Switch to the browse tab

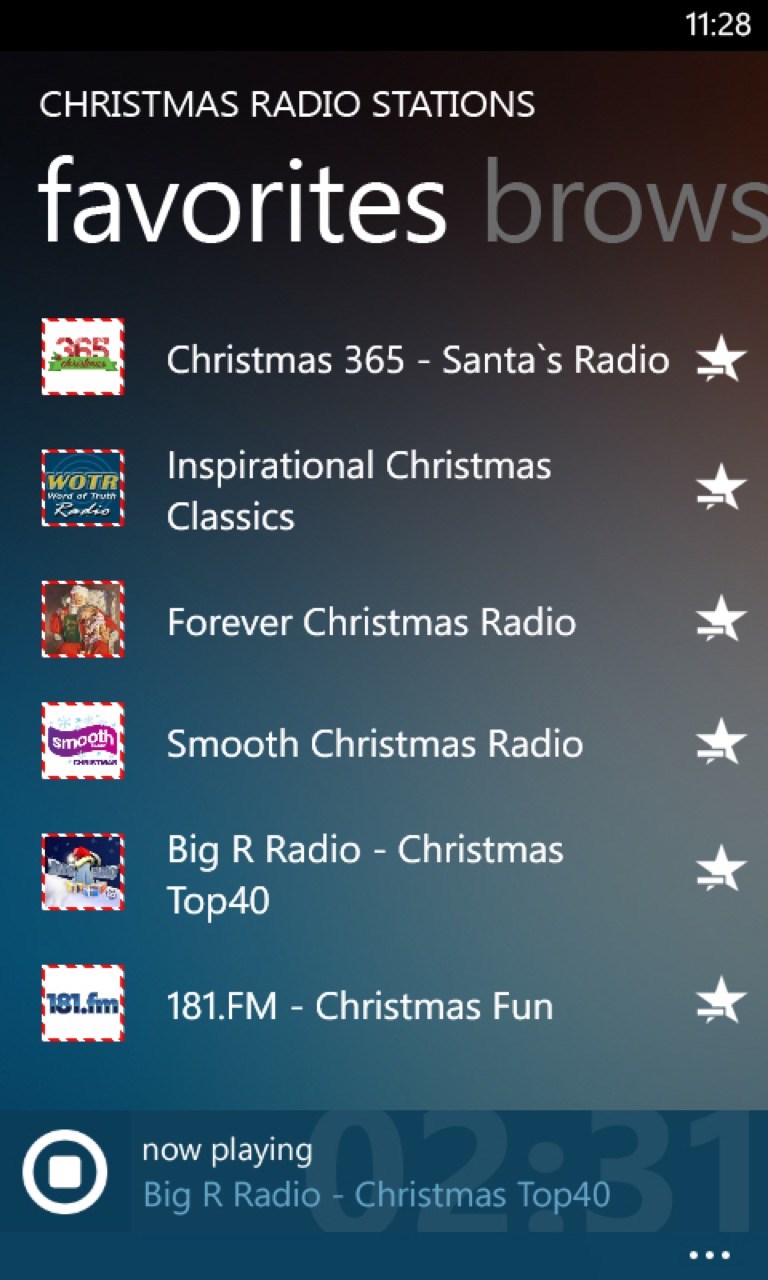point(625,205)
